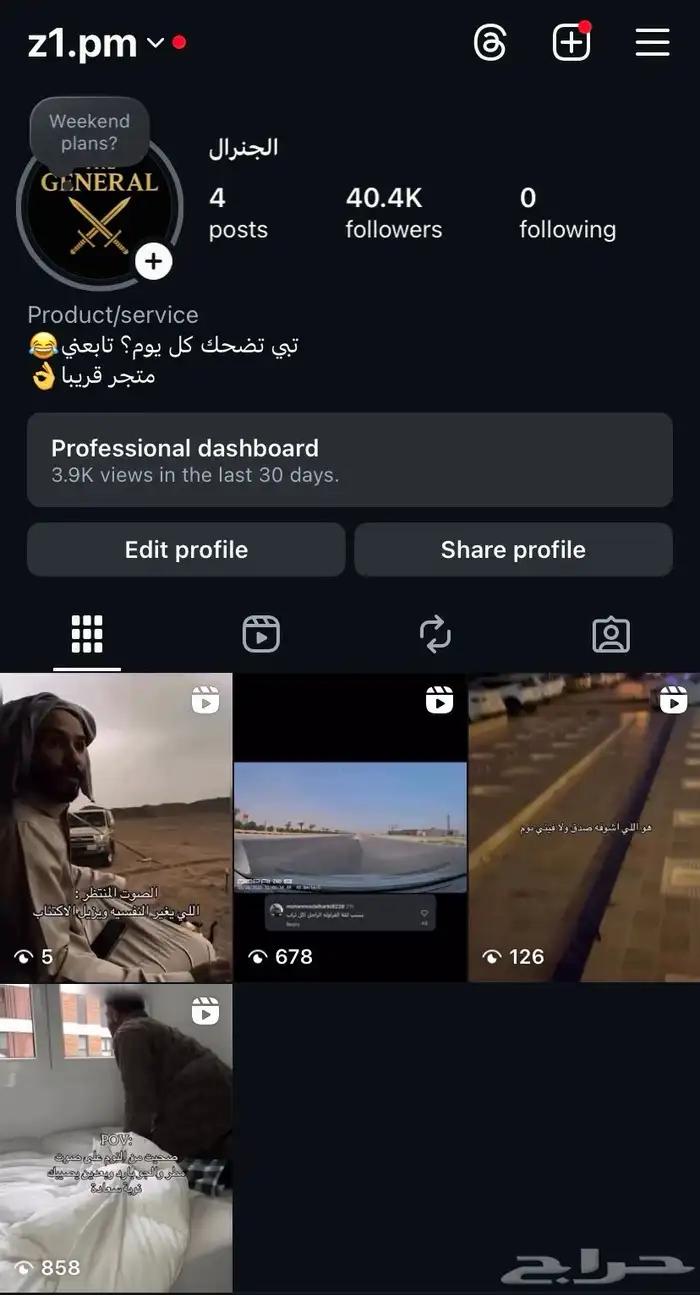View the 40.4K followers list
The image size is (700, 1295).
393,213
